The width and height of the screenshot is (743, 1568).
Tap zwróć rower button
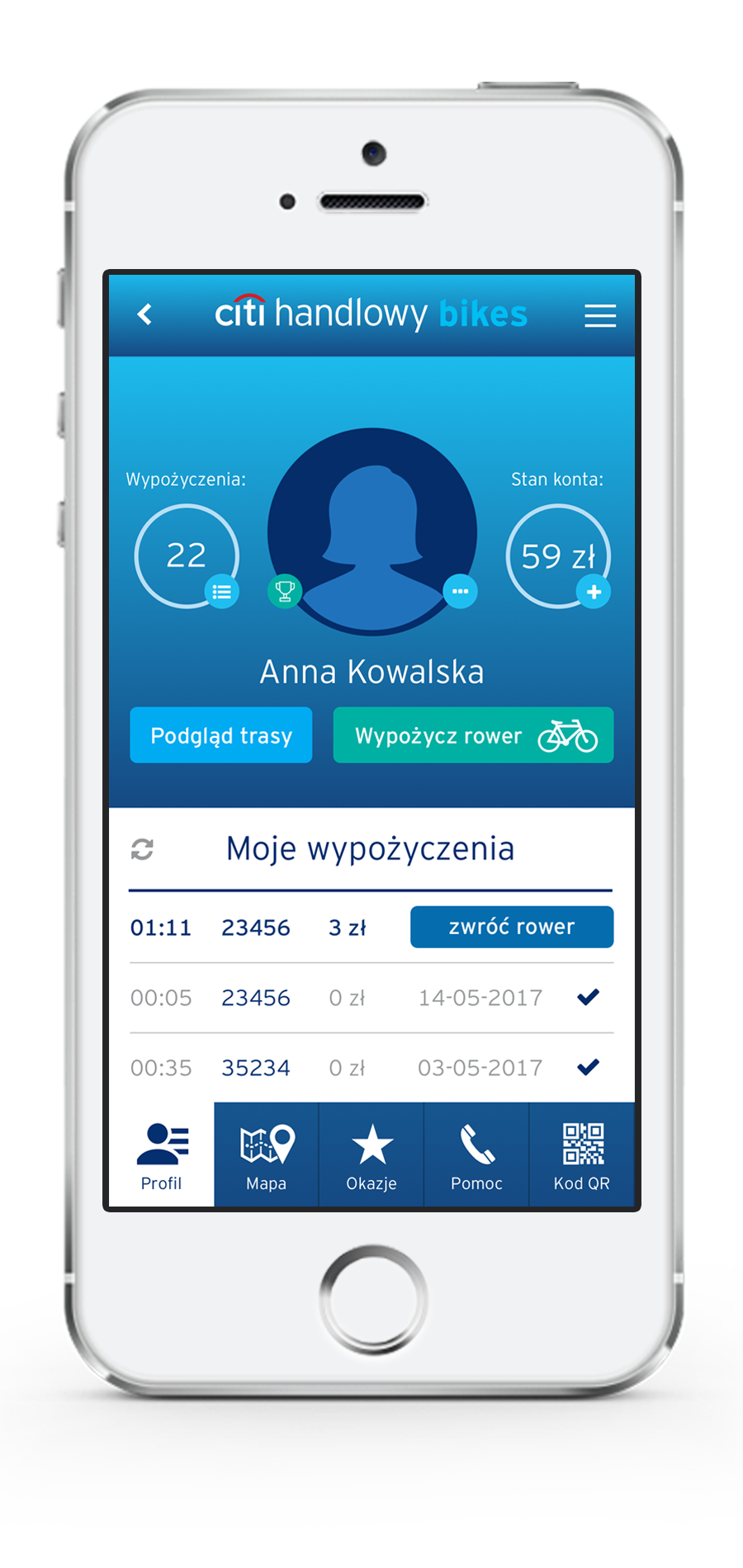[512, 927]
